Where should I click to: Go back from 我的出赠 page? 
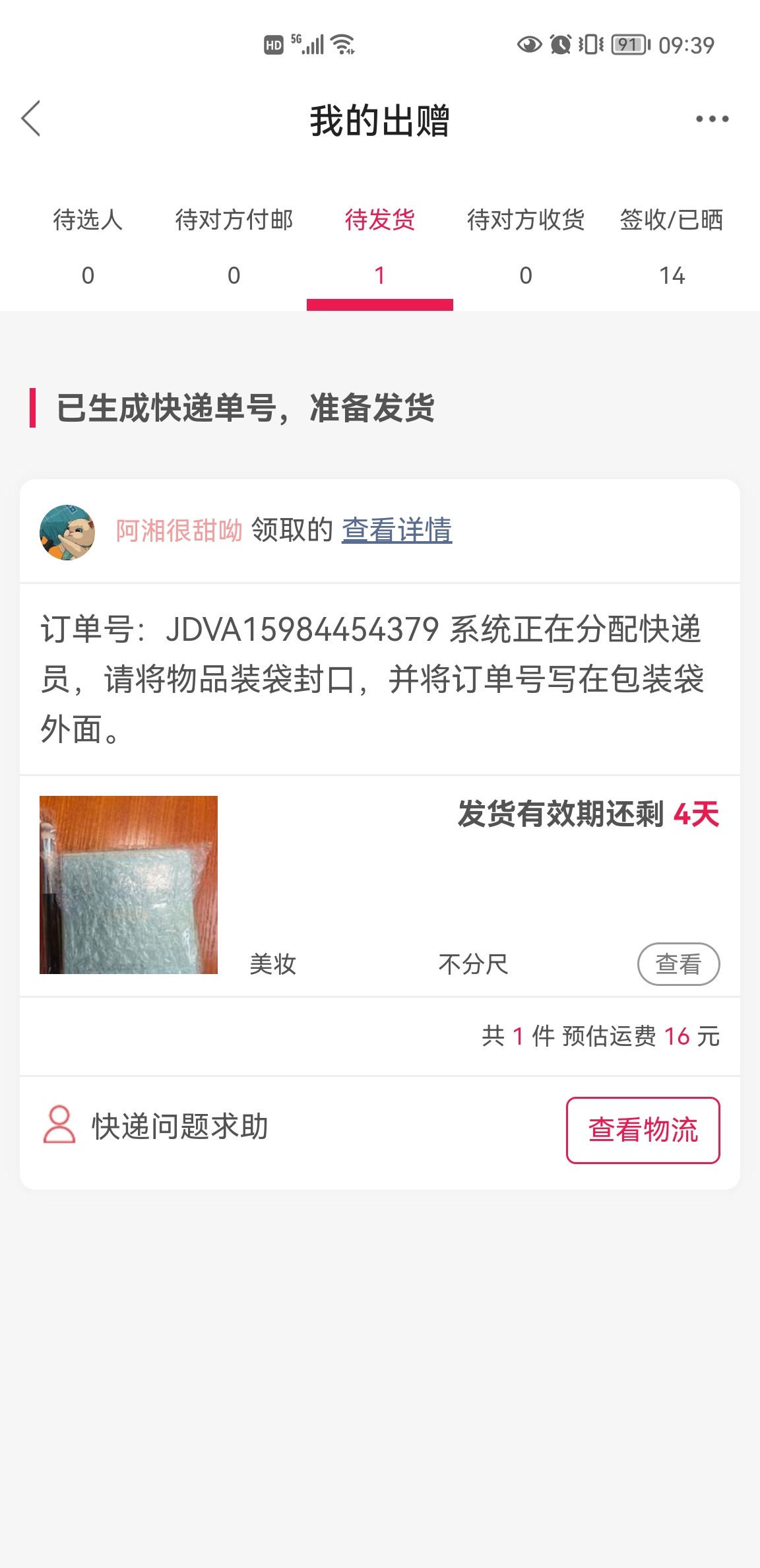pos(31,119)
